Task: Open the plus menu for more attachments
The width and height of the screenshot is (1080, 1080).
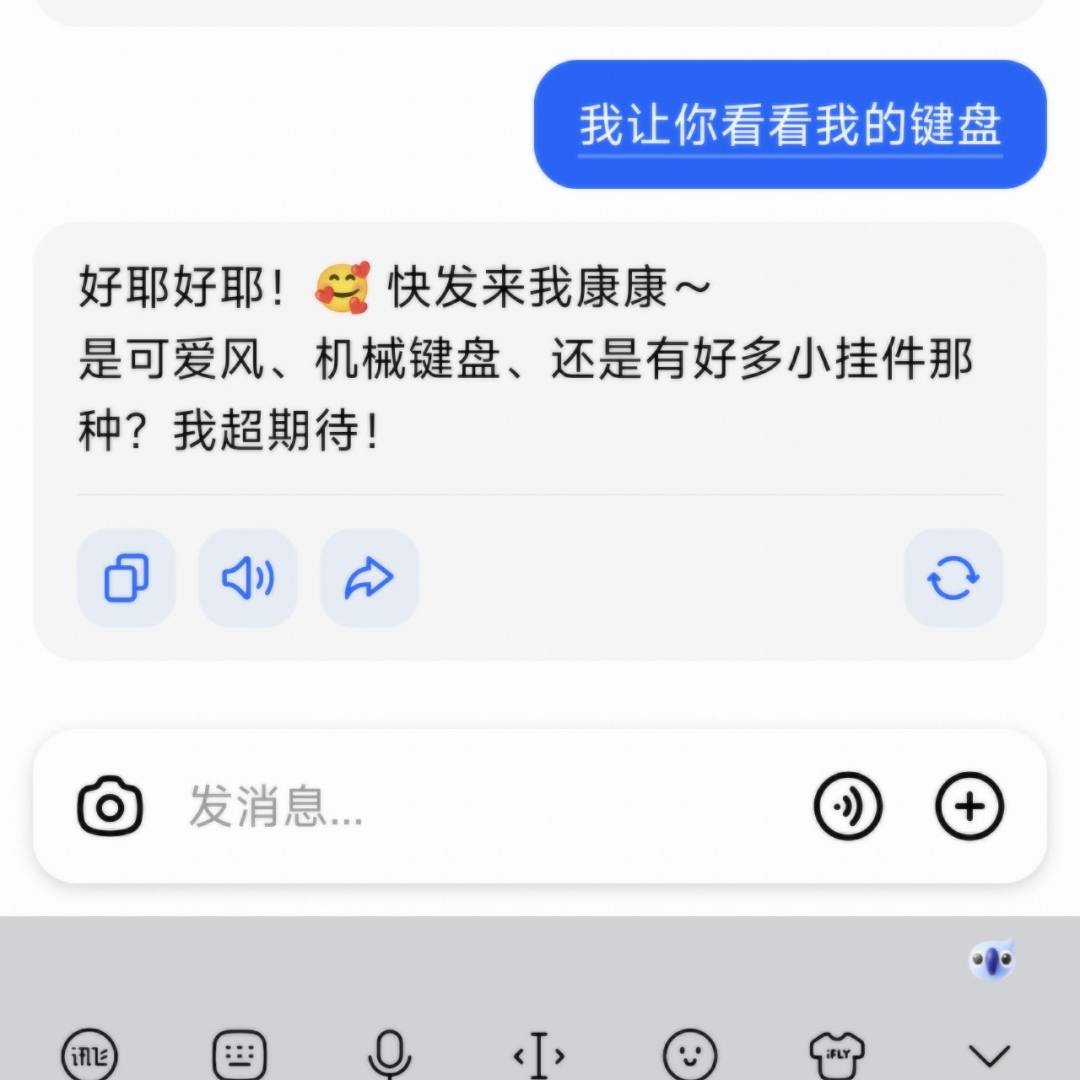Action: point(969,806)
